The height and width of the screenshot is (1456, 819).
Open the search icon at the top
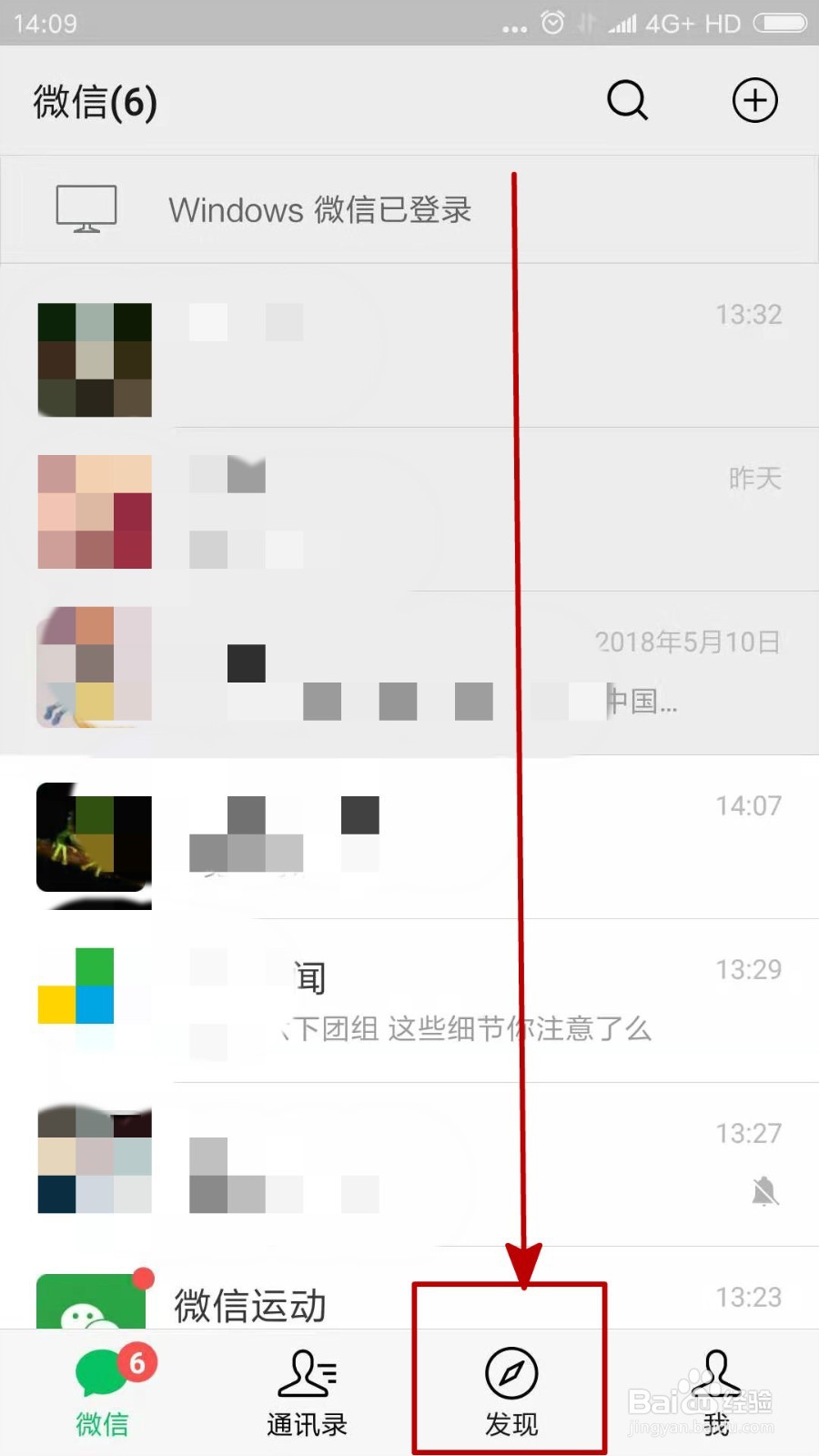coord(627,101)
